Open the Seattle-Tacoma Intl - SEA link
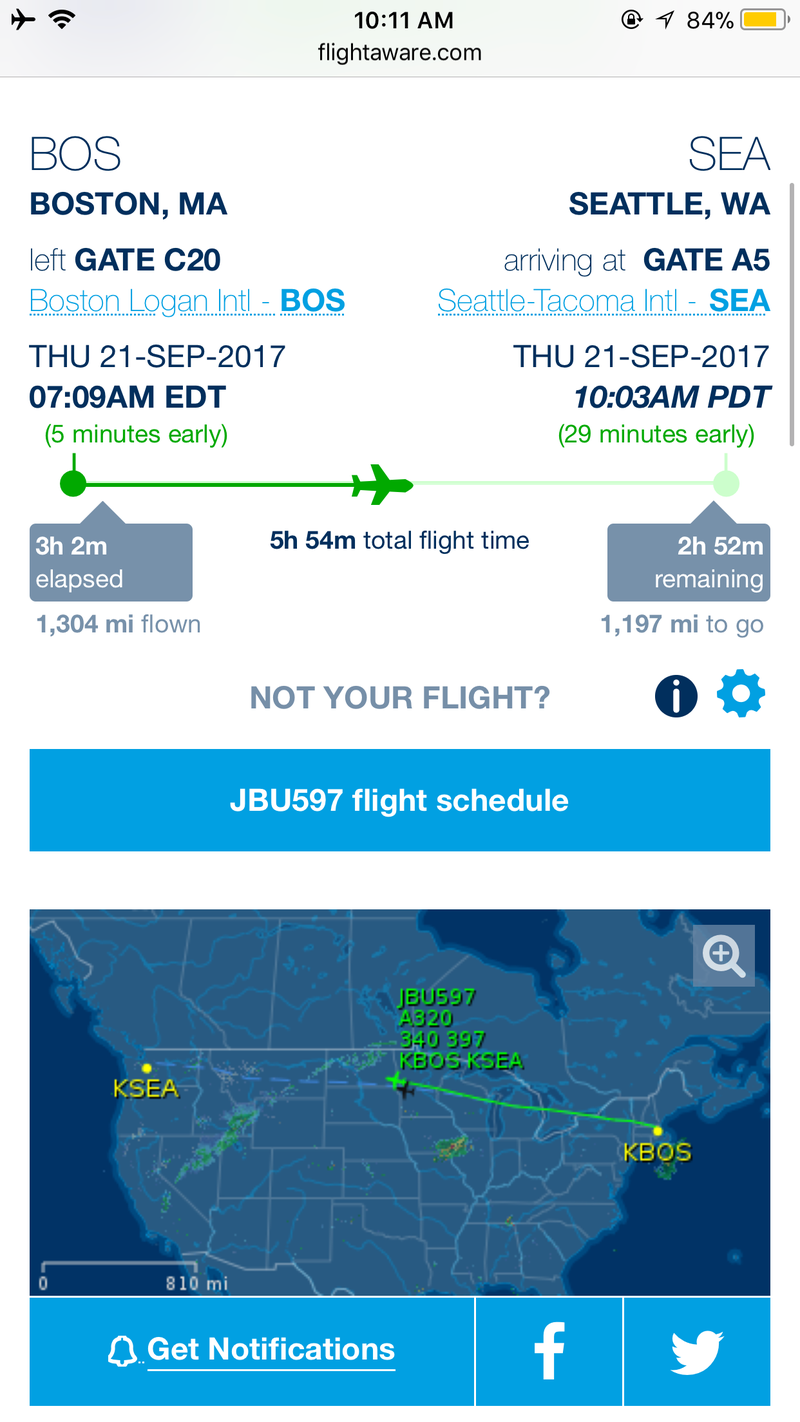Screen dimensions: 800x1422 click(604, 301)
